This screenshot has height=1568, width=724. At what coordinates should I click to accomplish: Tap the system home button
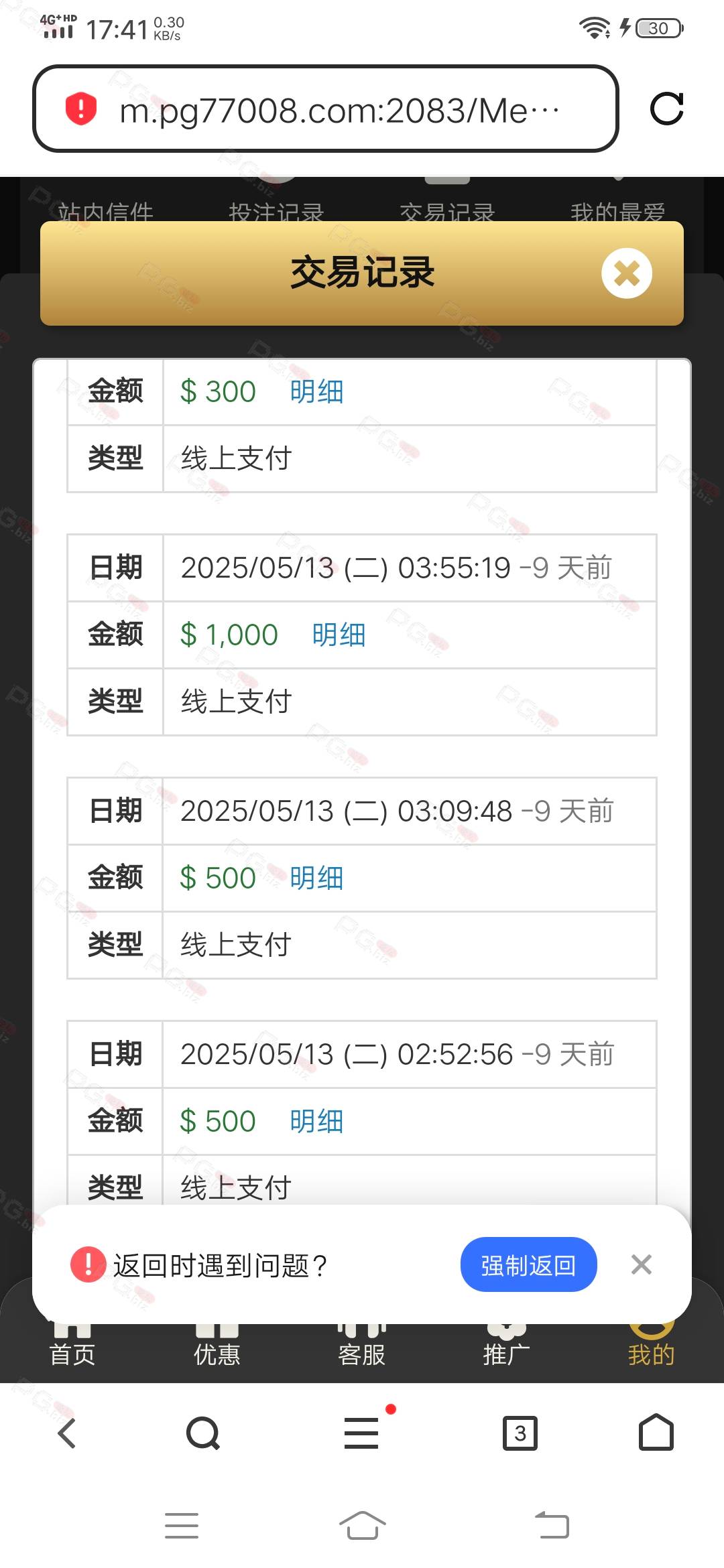[x=362, y=1526]
